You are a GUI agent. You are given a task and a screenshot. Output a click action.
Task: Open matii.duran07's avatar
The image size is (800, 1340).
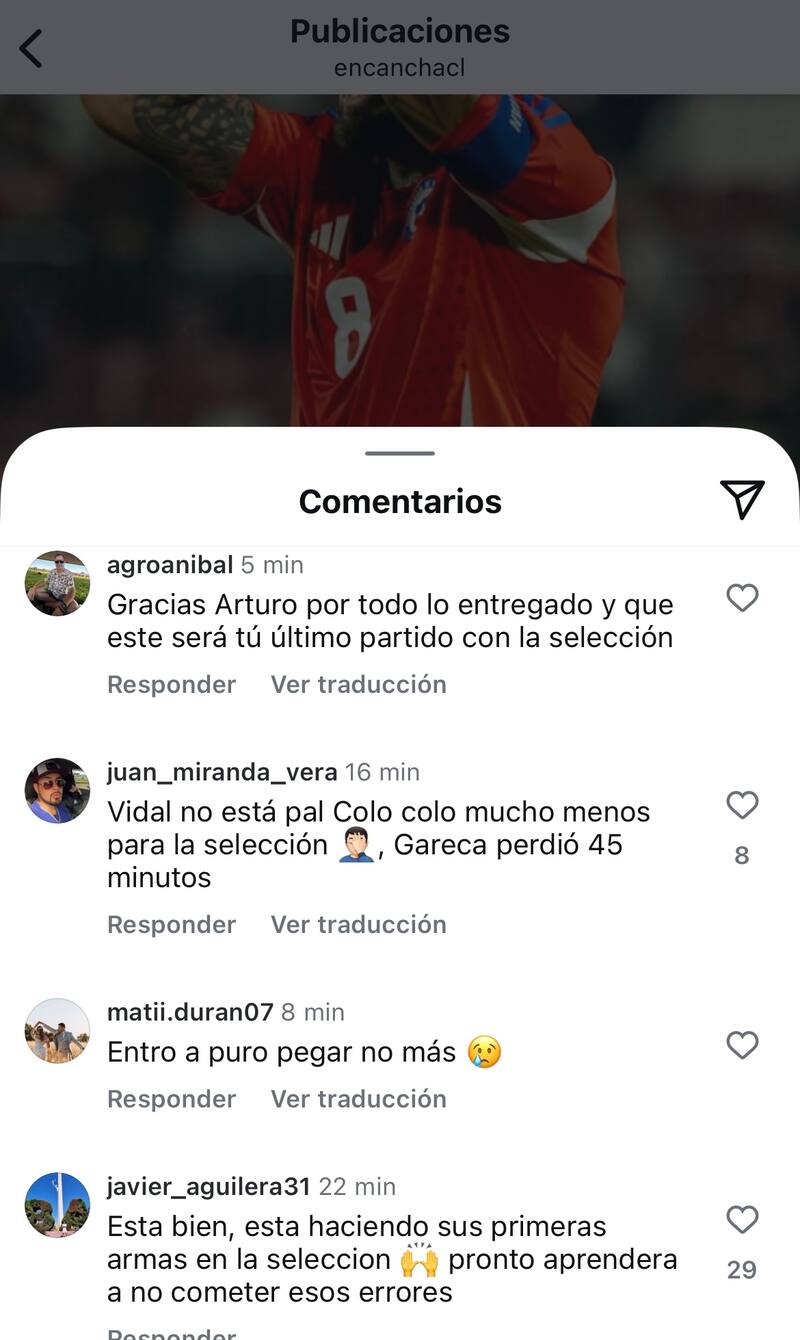coord(57,1030)
